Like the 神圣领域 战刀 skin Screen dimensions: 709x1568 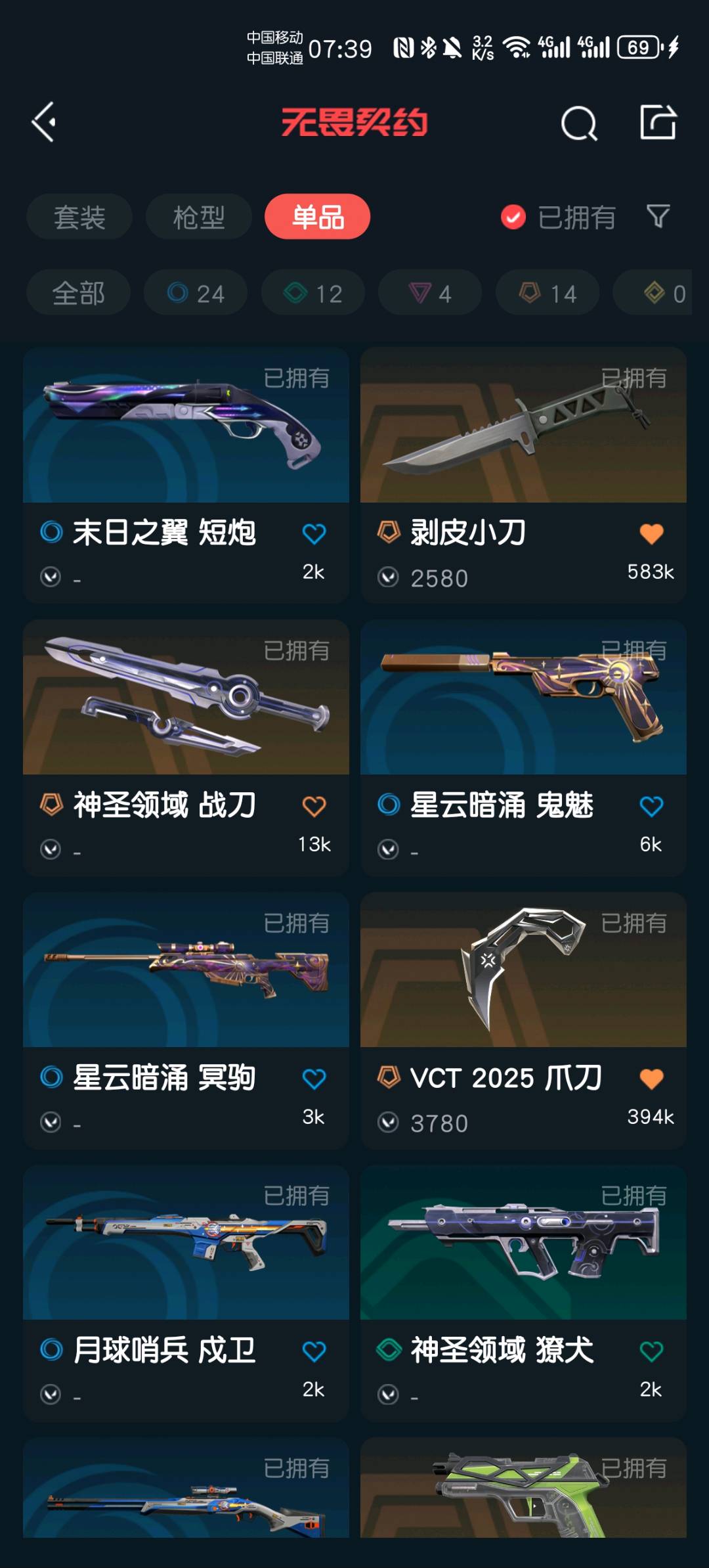point(314,806)
